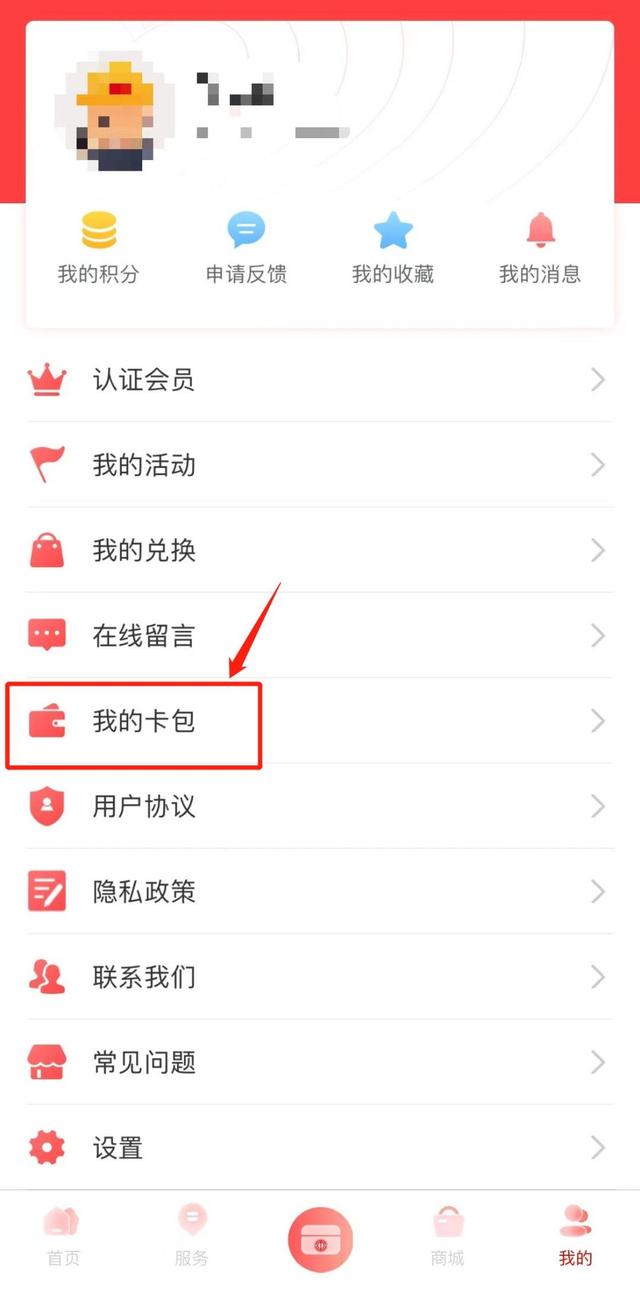Open 我的收藏 favorites

point(393,249)
